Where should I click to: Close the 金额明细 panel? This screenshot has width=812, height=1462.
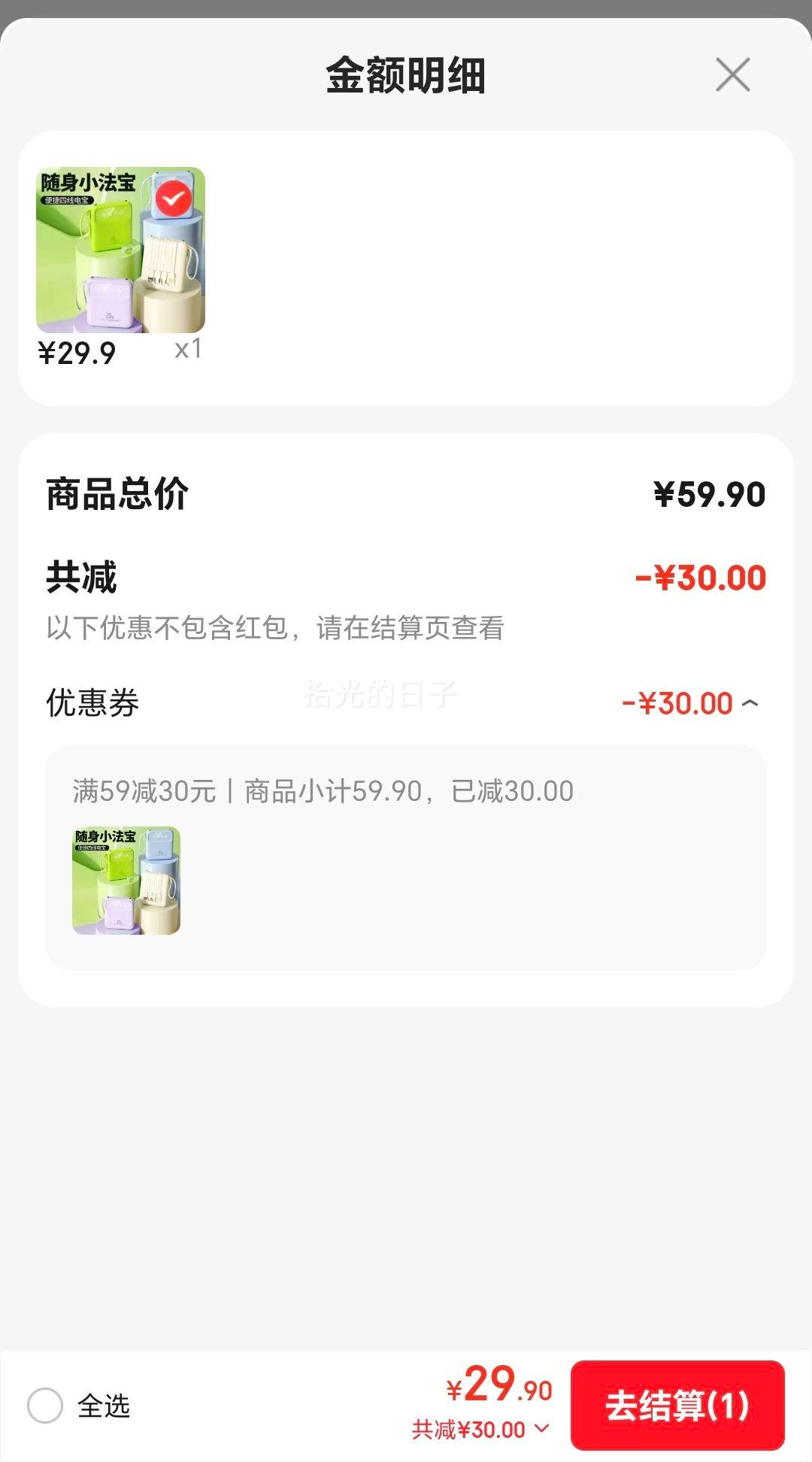point(732,74)
